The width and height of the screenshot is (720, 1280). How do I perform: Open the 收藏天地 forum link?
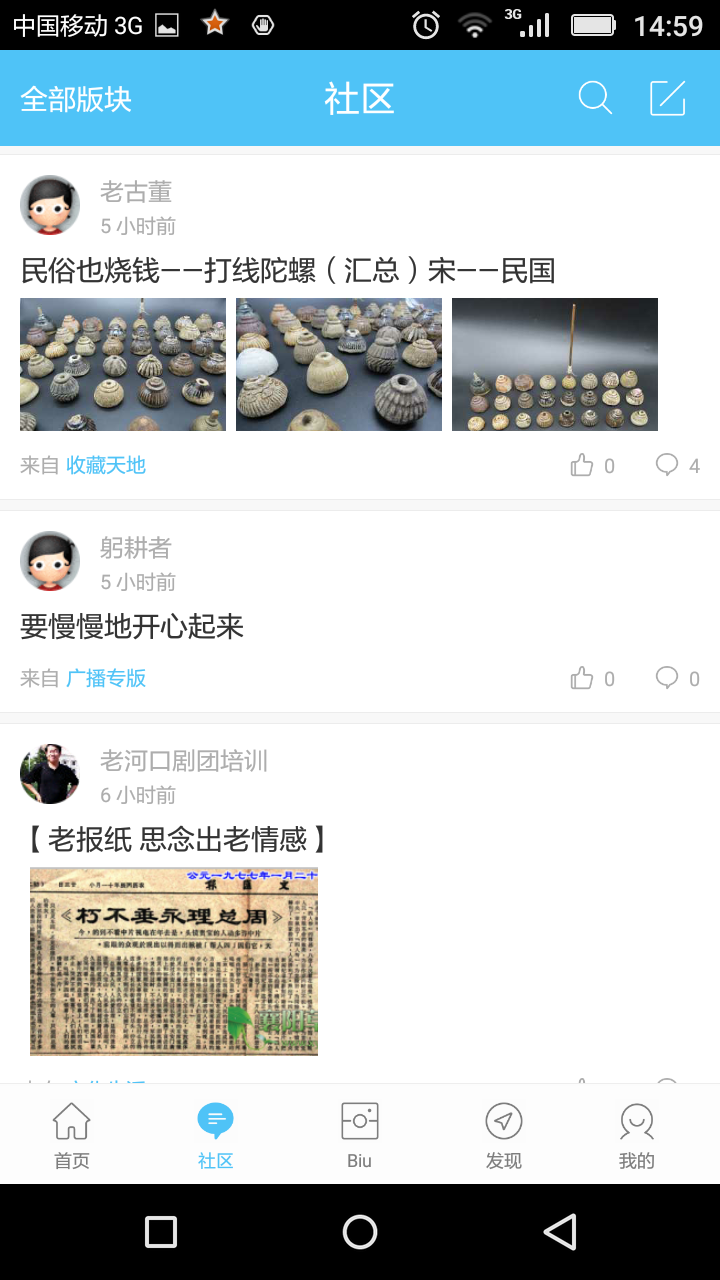click(106, 465)
